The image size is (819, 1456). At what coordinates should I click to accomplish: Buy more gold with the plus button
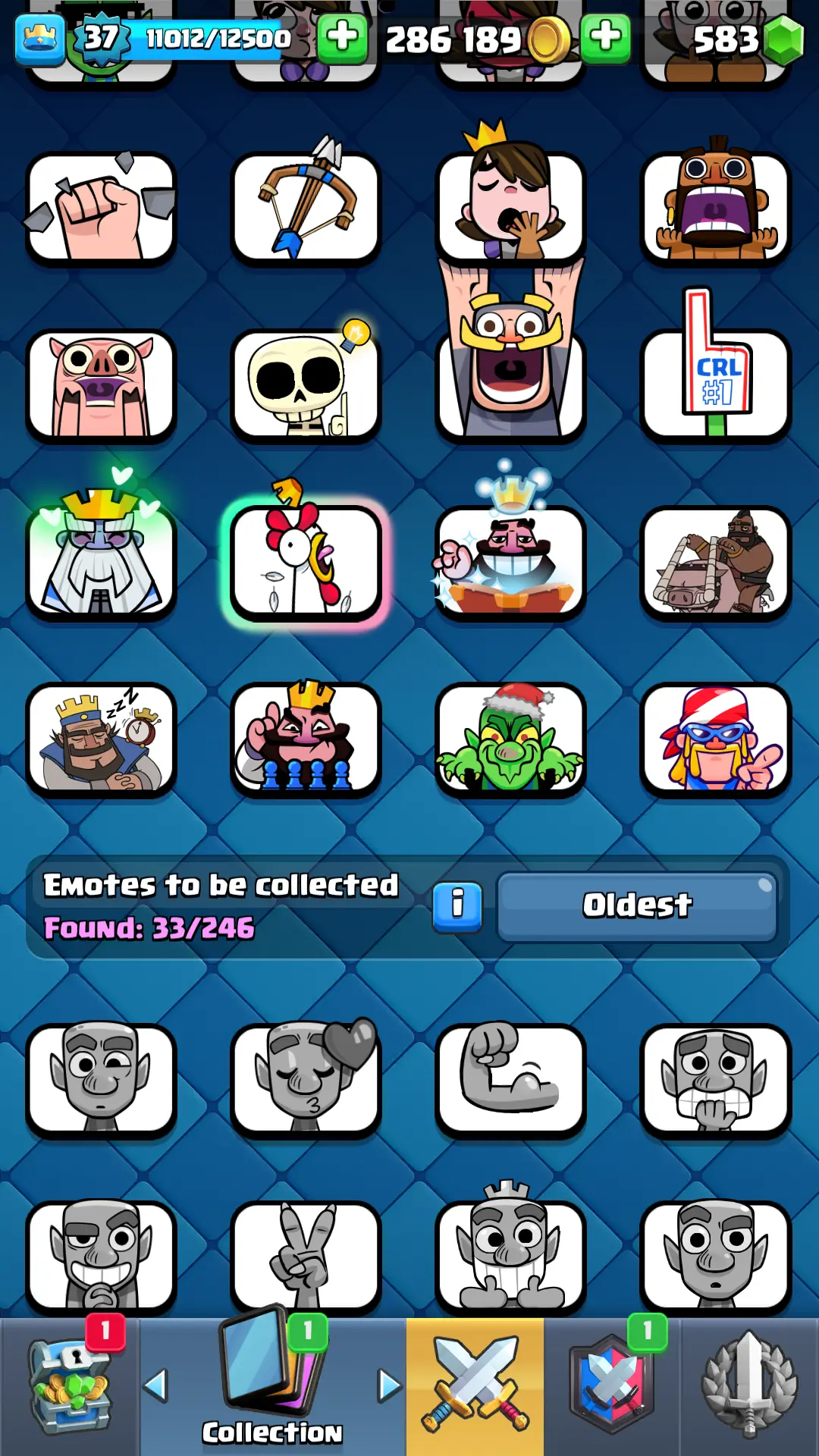604,36
